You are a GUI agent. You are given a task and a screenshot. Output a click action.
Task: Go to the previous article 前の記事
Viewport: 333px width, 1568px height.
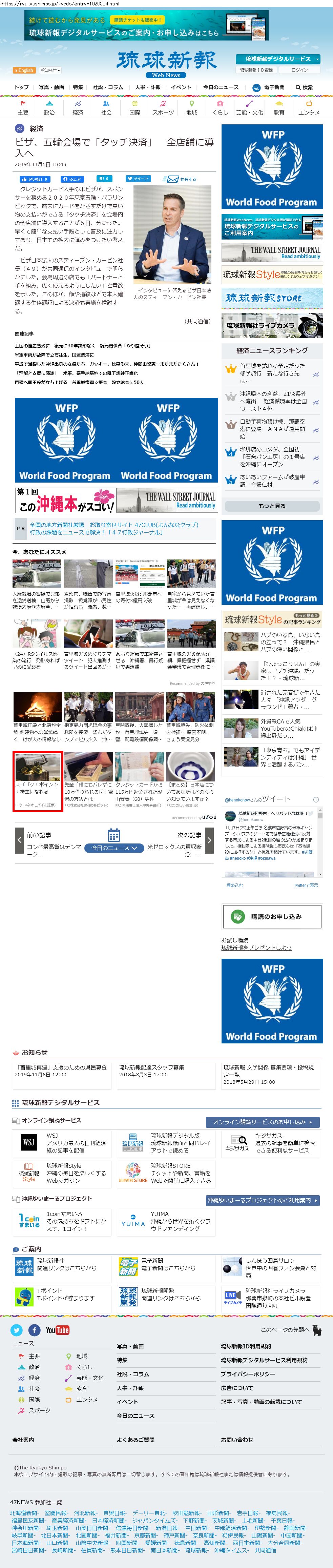click(x=20, y=840)
